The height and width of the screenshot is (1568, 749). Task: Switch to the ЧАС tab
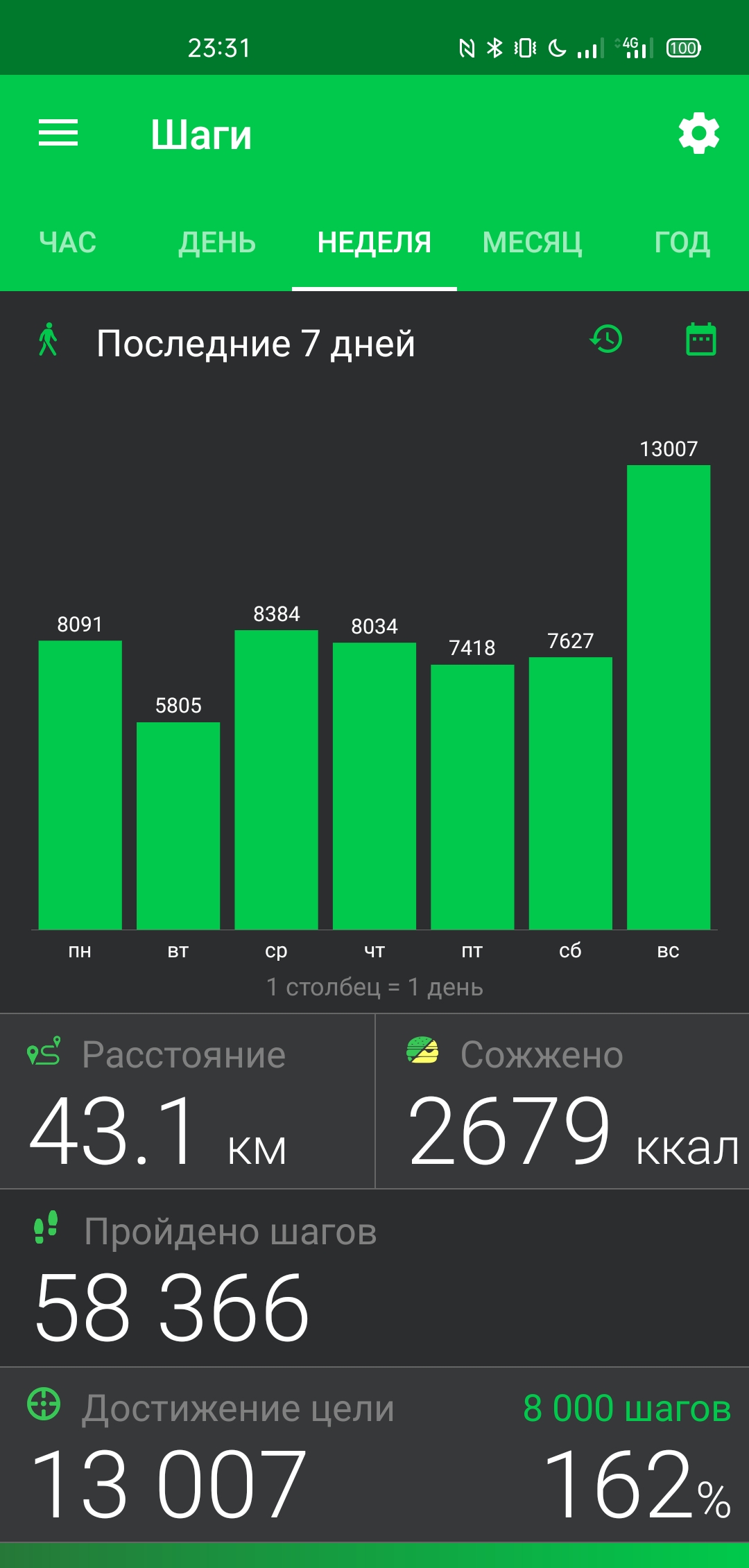pyautogui.click(x=67, y=243)
